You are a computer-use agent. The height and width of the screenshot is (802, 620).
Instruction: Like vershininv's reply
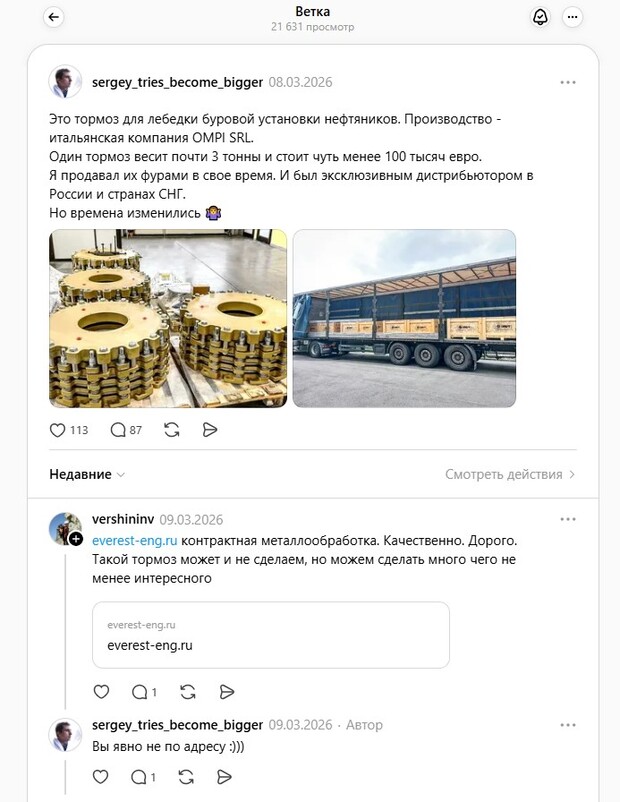tap(101, 691)
